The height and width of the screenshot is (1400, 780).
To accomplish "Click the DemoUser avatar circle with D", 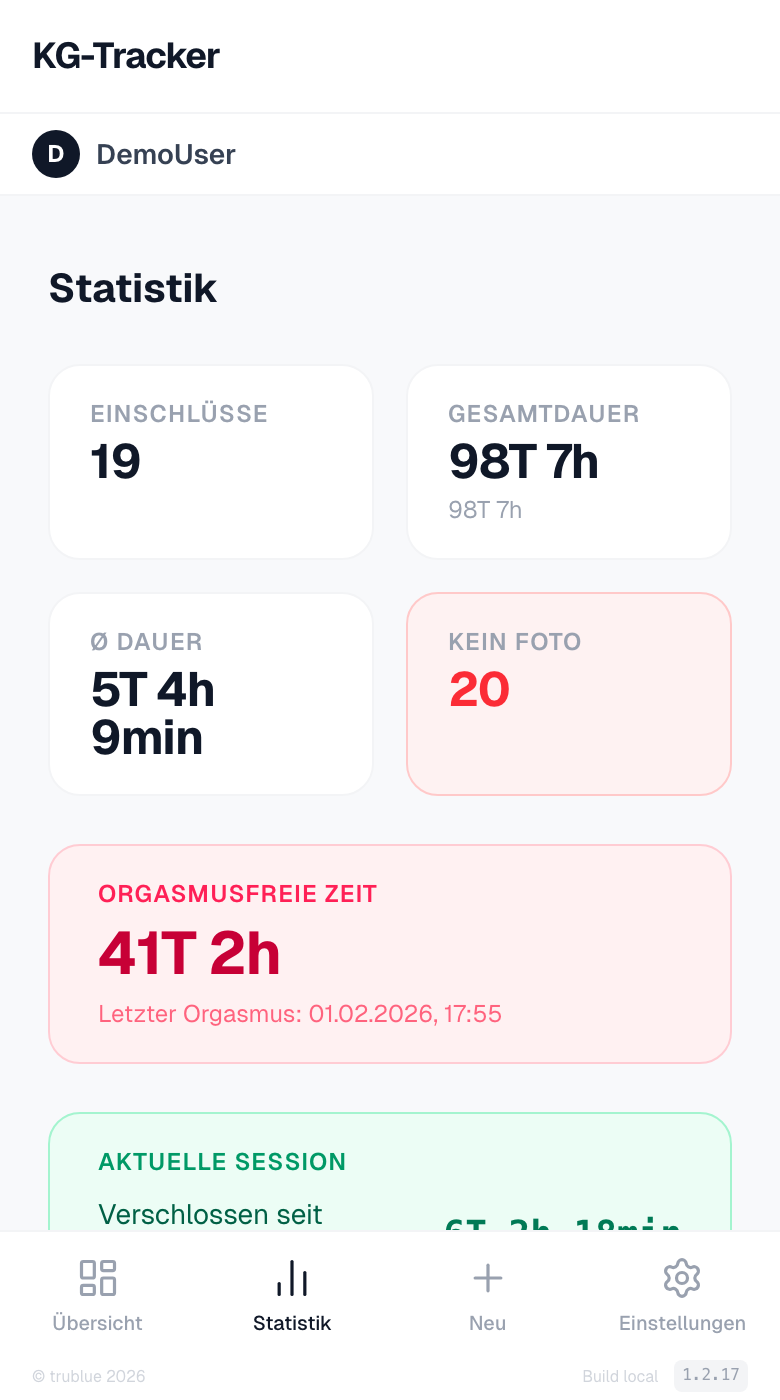I will click(x=56, y=154).
